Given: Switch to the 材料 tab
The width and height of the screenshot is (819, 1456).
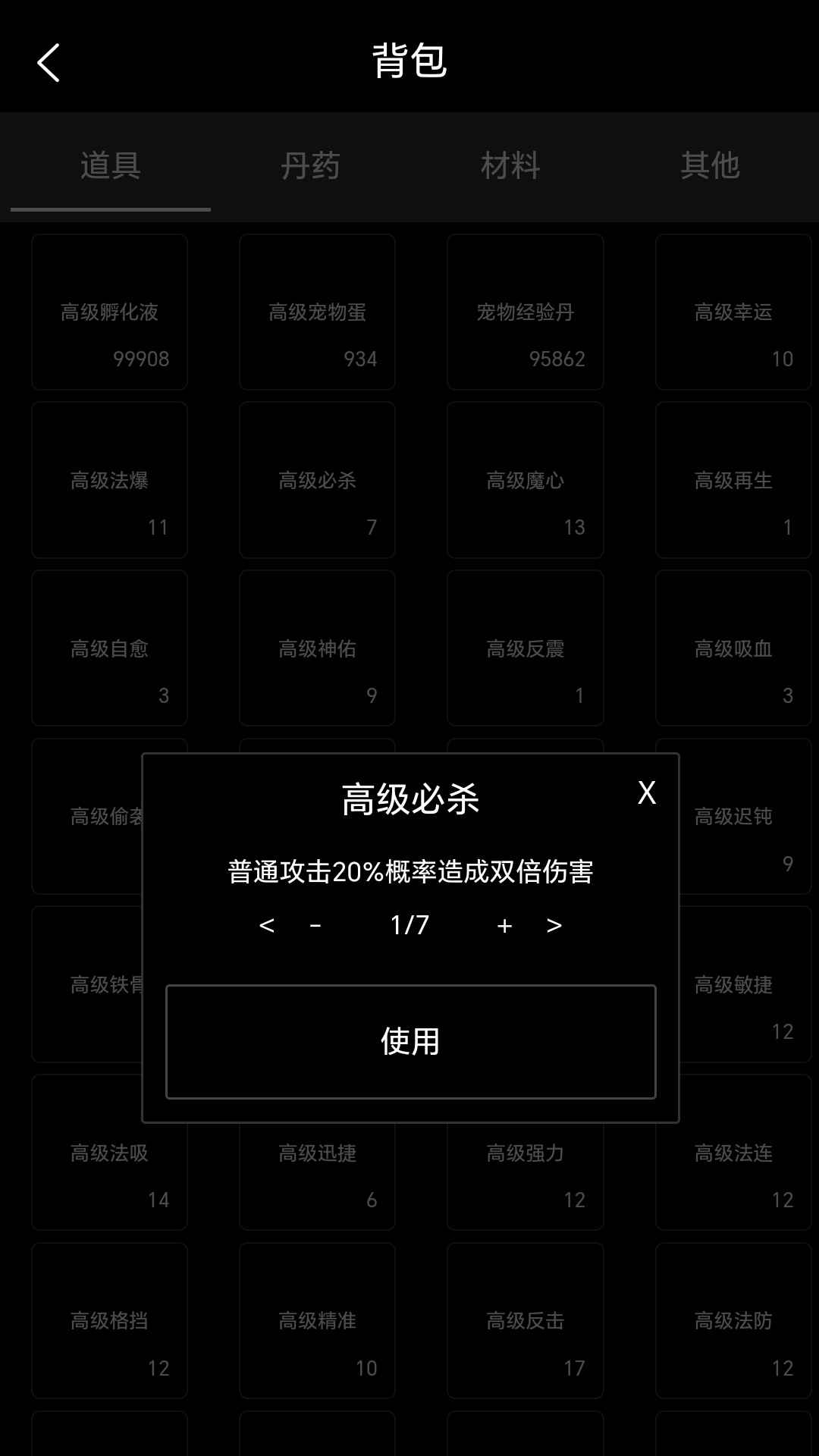Looking at the screenshot, I should tap(511, 165).
